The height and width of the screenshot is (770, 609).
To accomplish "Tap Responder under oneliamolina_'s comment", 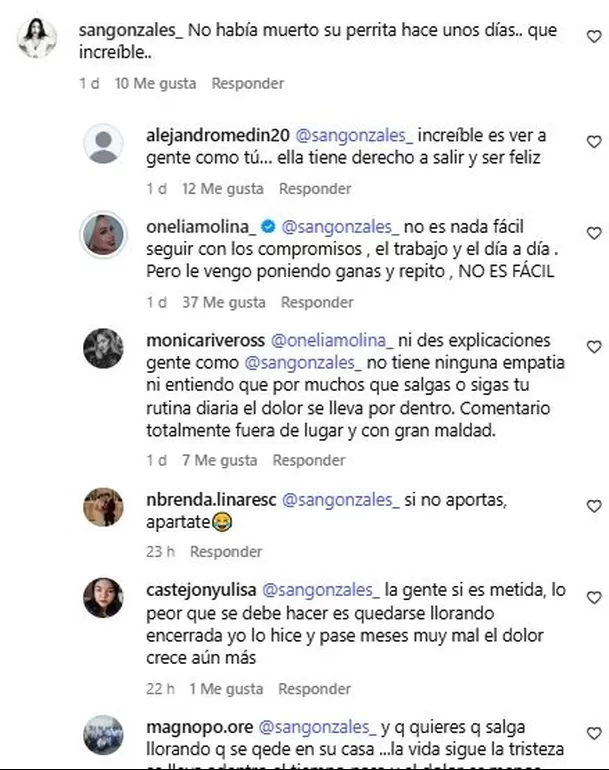I will click(x=317, y=301).
